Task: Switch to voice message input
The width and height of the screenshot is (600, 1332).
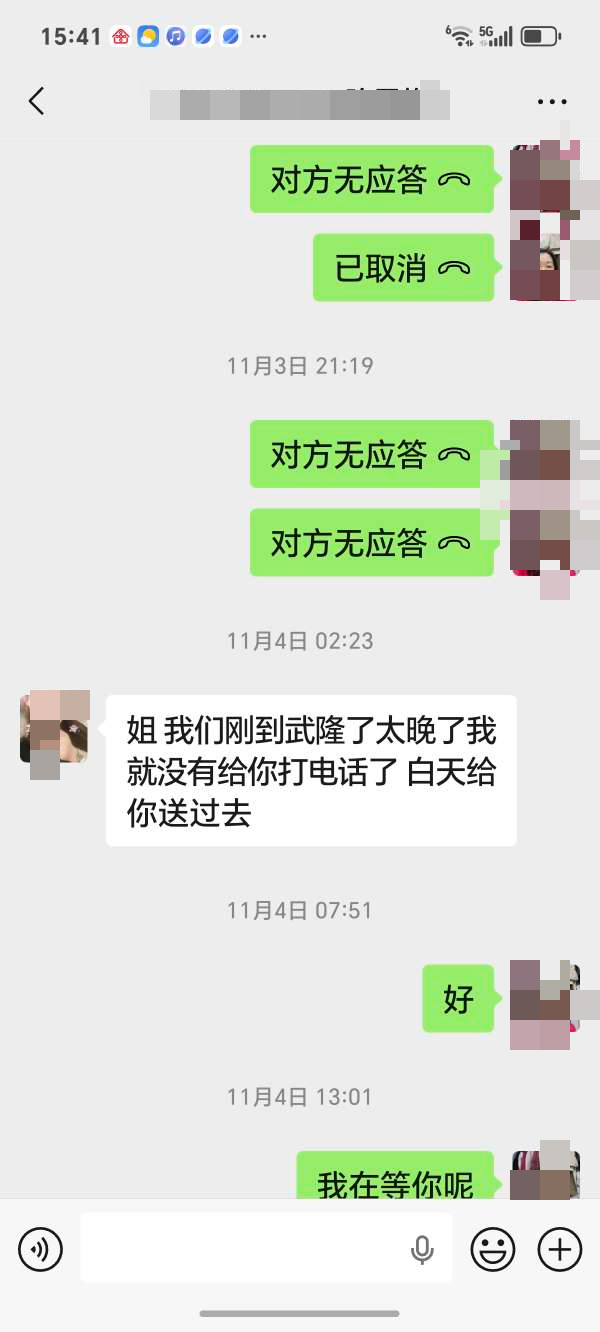Action: pyautogui.click(x=40, y=1248)
